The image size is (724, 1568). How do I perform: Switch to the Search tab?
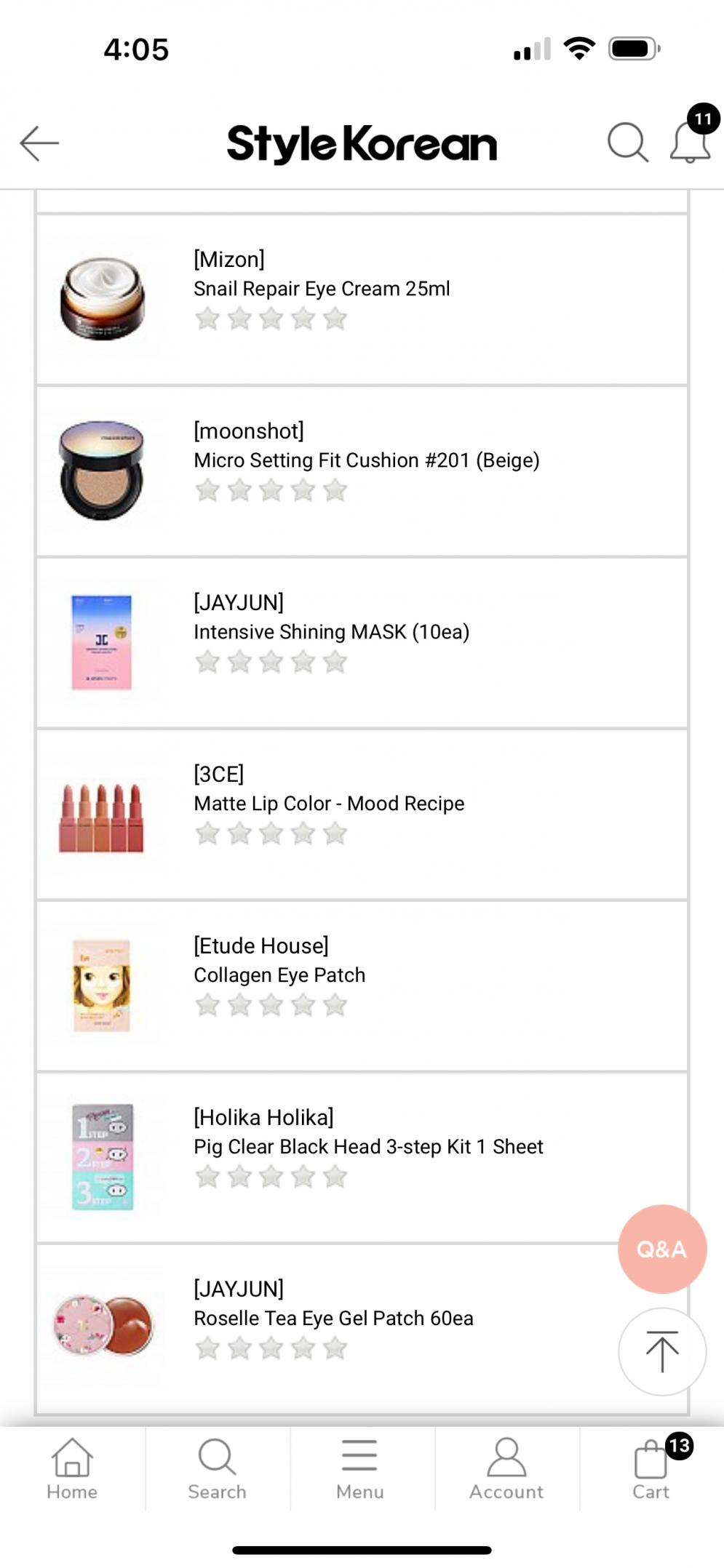click(x=217, y=1469)
